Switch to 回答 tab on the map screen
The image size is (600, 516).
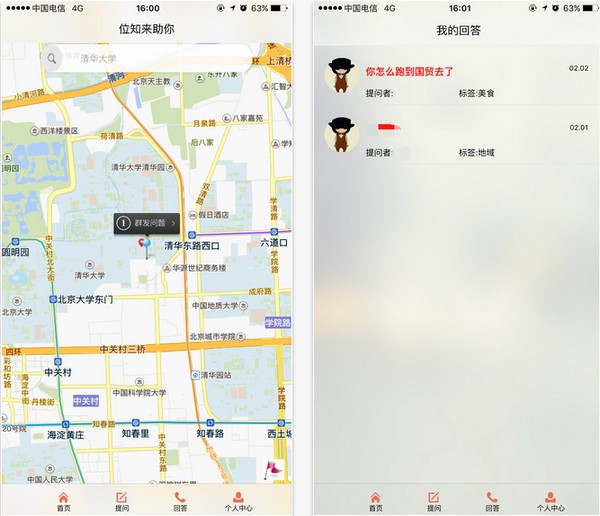tap(180, 500)
